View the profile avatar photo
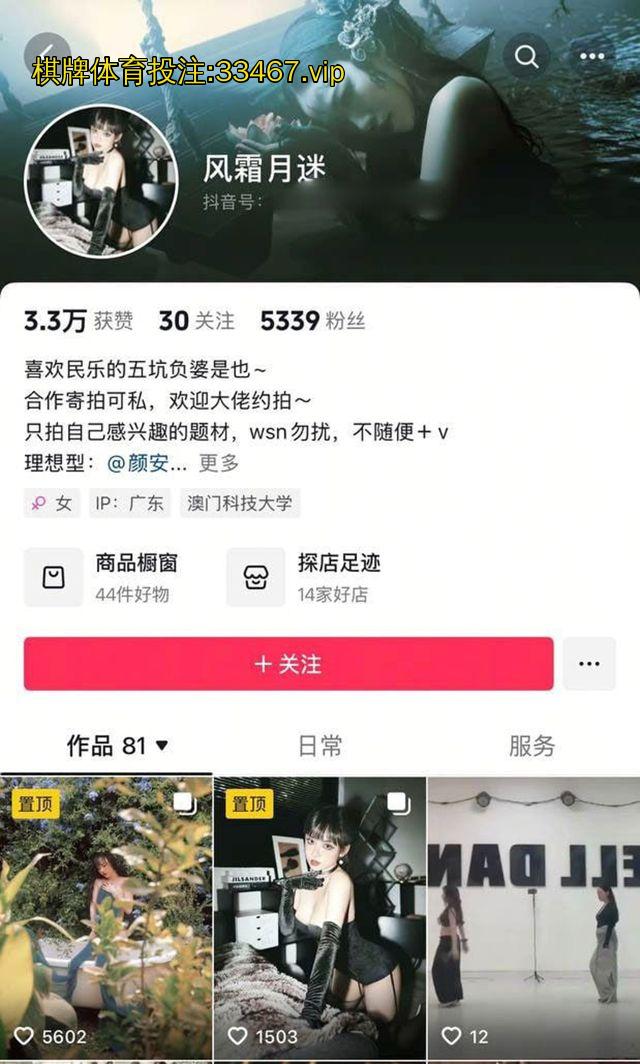Screen dimensions: 640x1064 tap(100, 181)
